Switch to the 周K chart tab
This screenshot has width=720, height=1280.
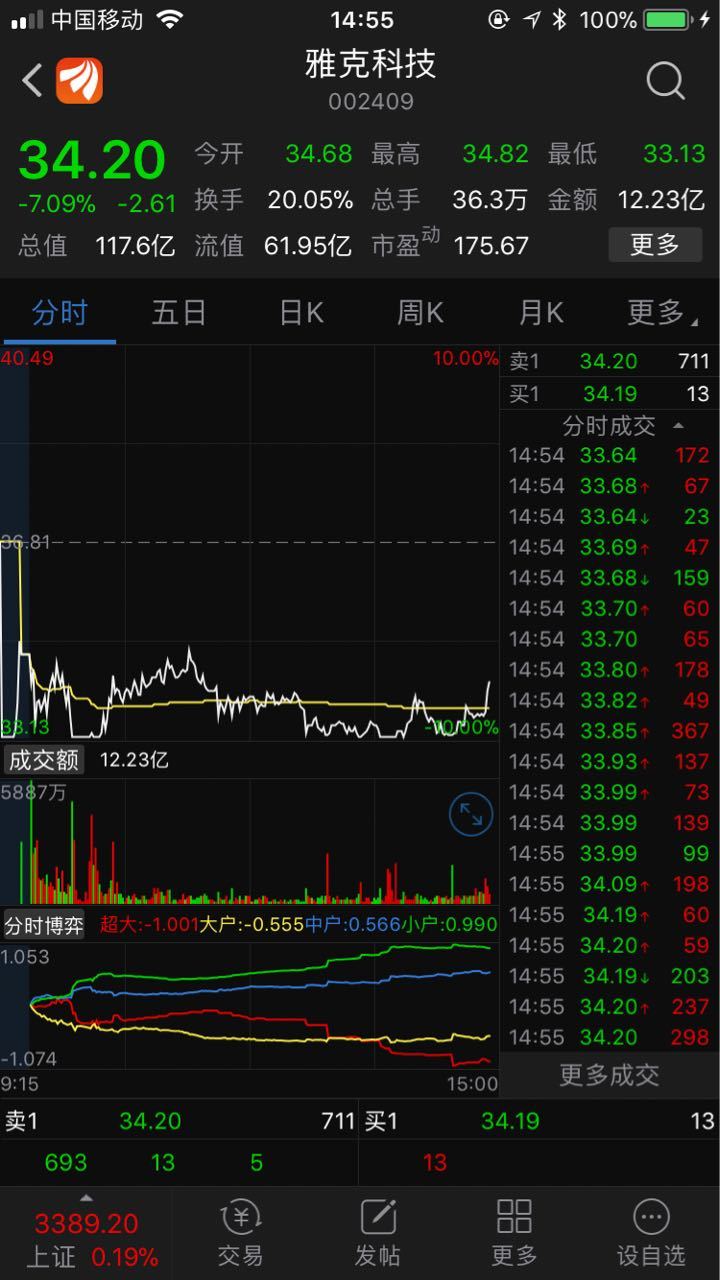click(420, 313)
